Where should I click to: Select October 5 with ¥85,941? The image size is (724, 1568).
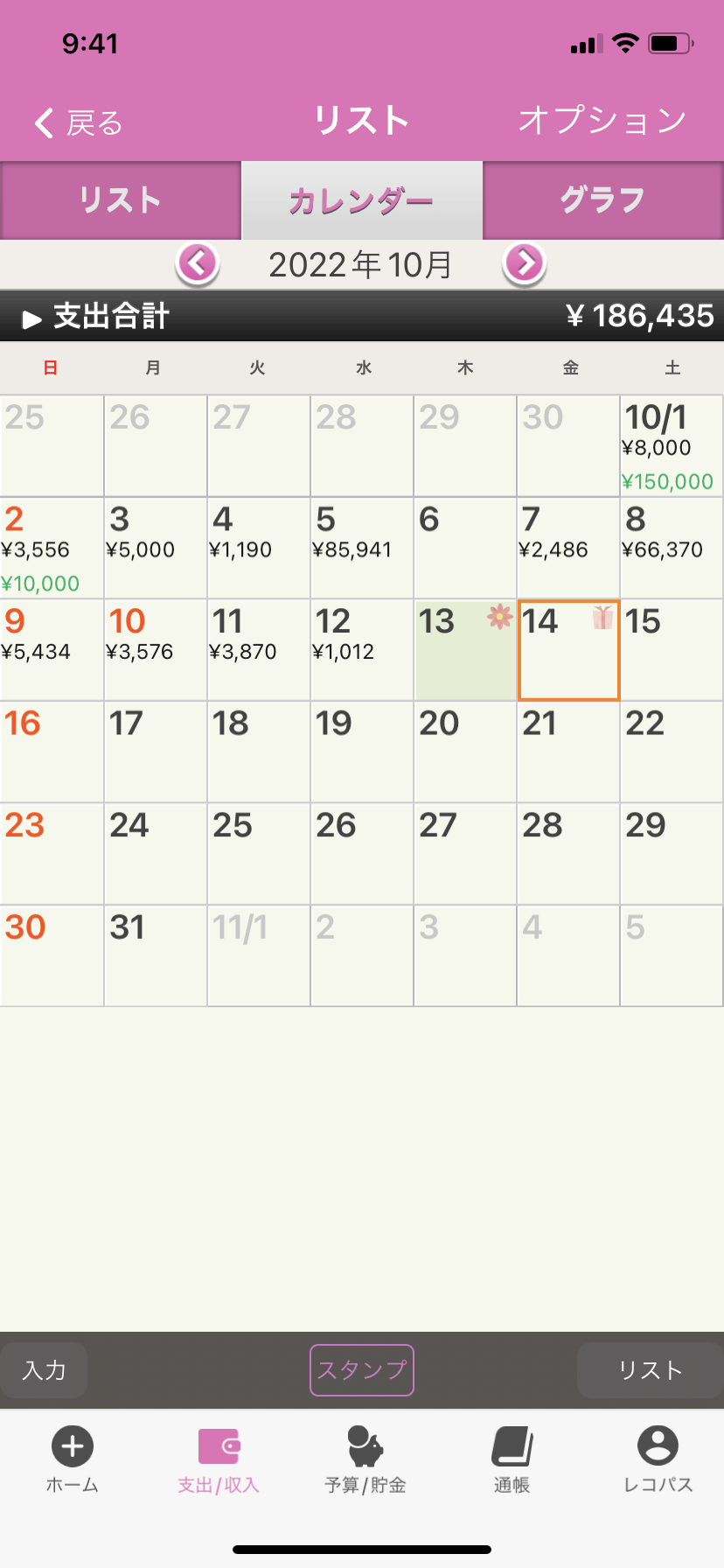click(x=361, y=548)
